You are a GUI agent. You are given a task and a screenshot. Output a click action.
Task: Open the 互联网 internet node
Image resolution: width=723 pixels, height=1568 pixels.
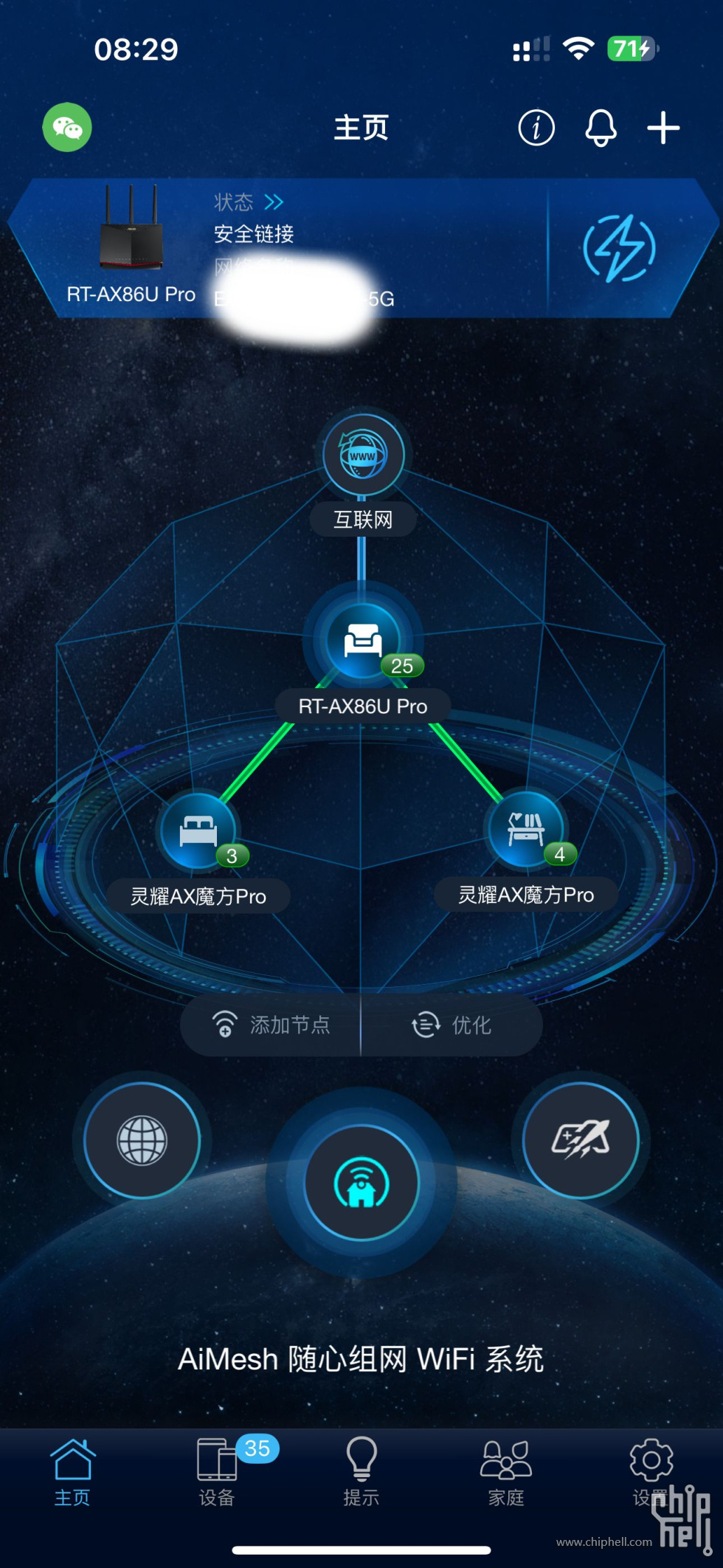pos(363,455)
